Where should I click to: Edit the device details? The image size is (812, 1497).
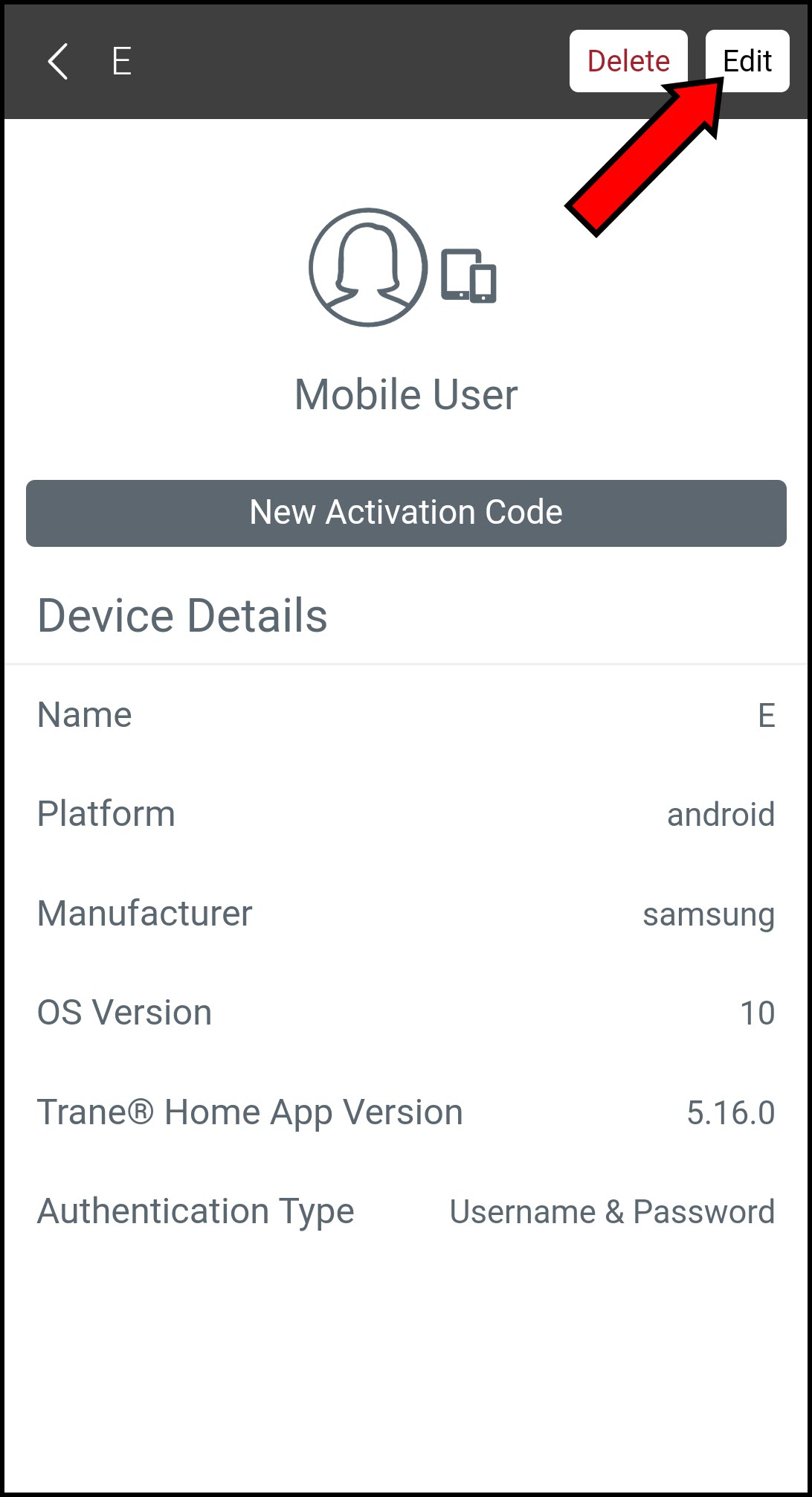click(749, 60)
